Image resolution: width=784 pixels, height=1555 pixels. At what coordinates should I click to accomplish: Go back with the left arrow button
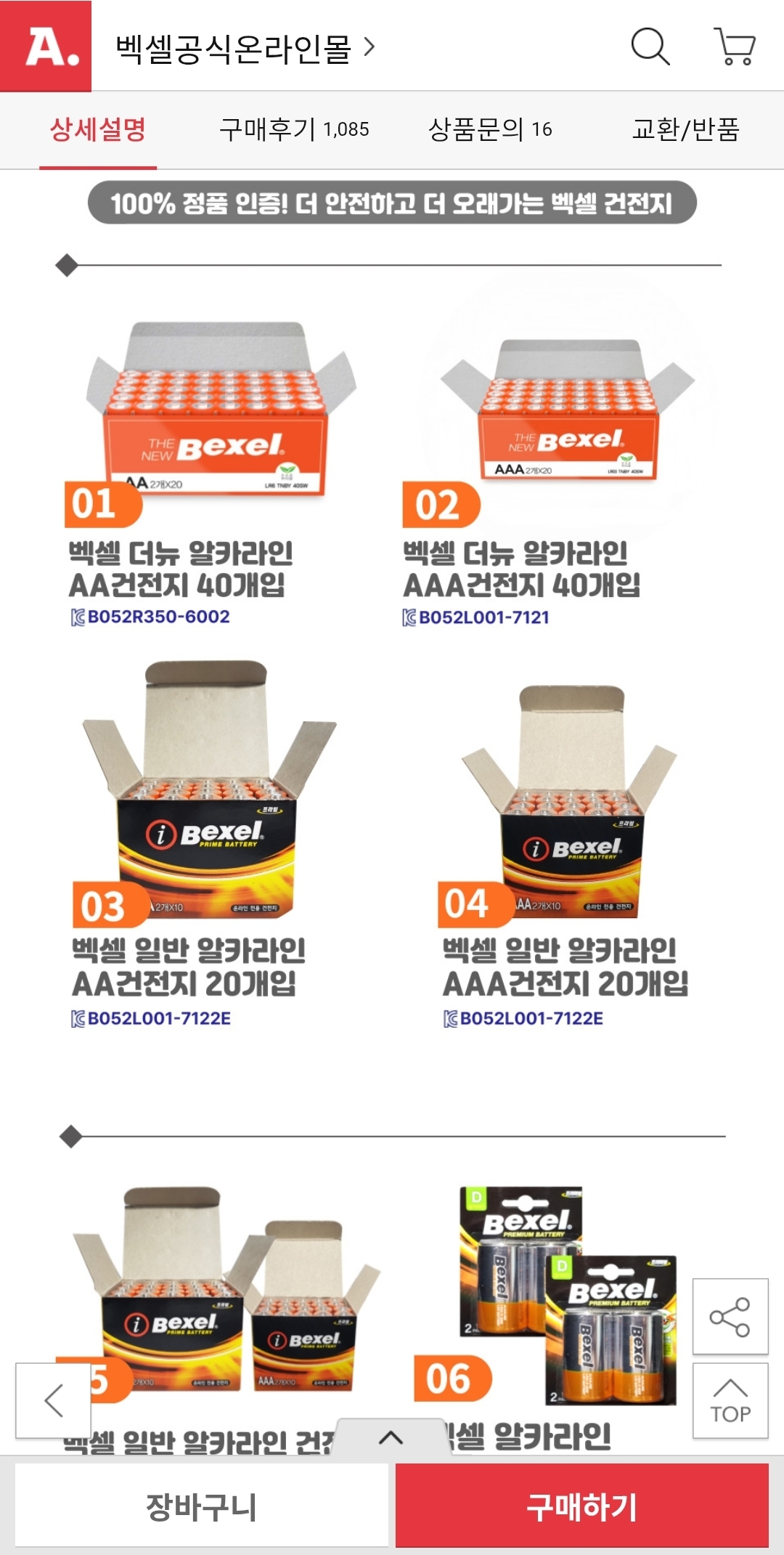coord(54,1400)
